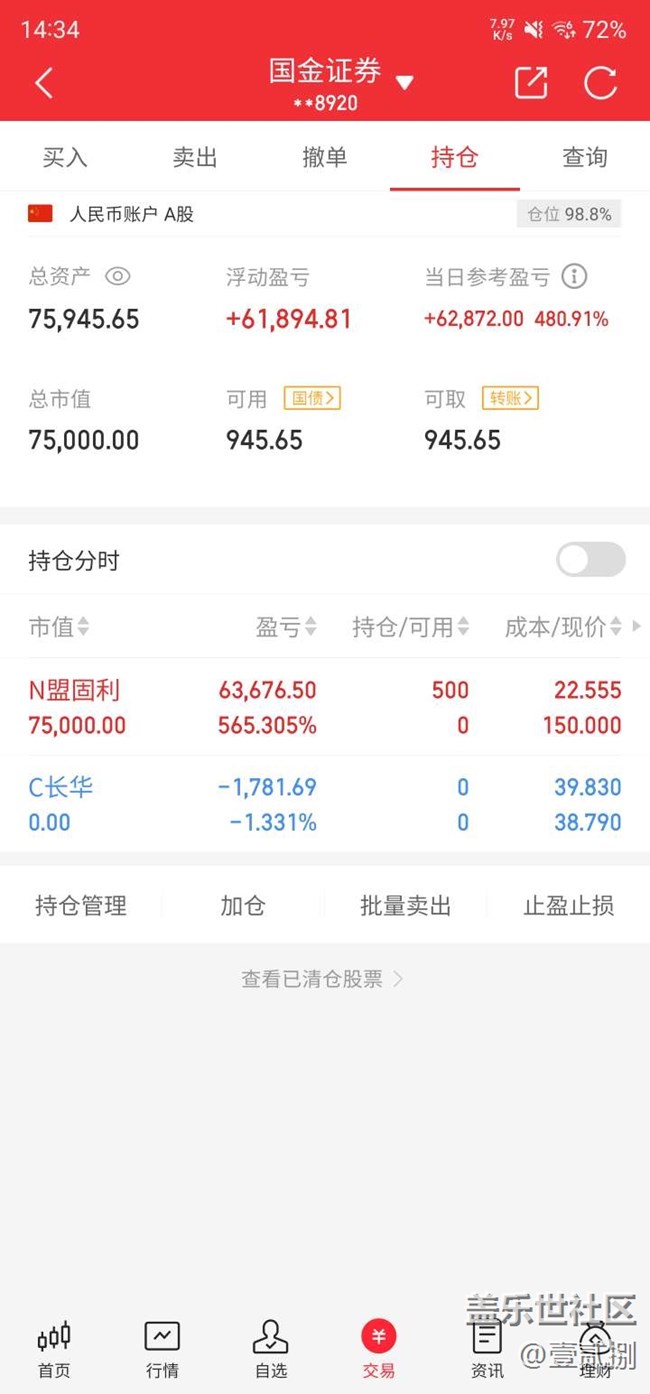Screen dimensions: 650x1394
Task: Open the 转账 transfer link
Action: 510,398
